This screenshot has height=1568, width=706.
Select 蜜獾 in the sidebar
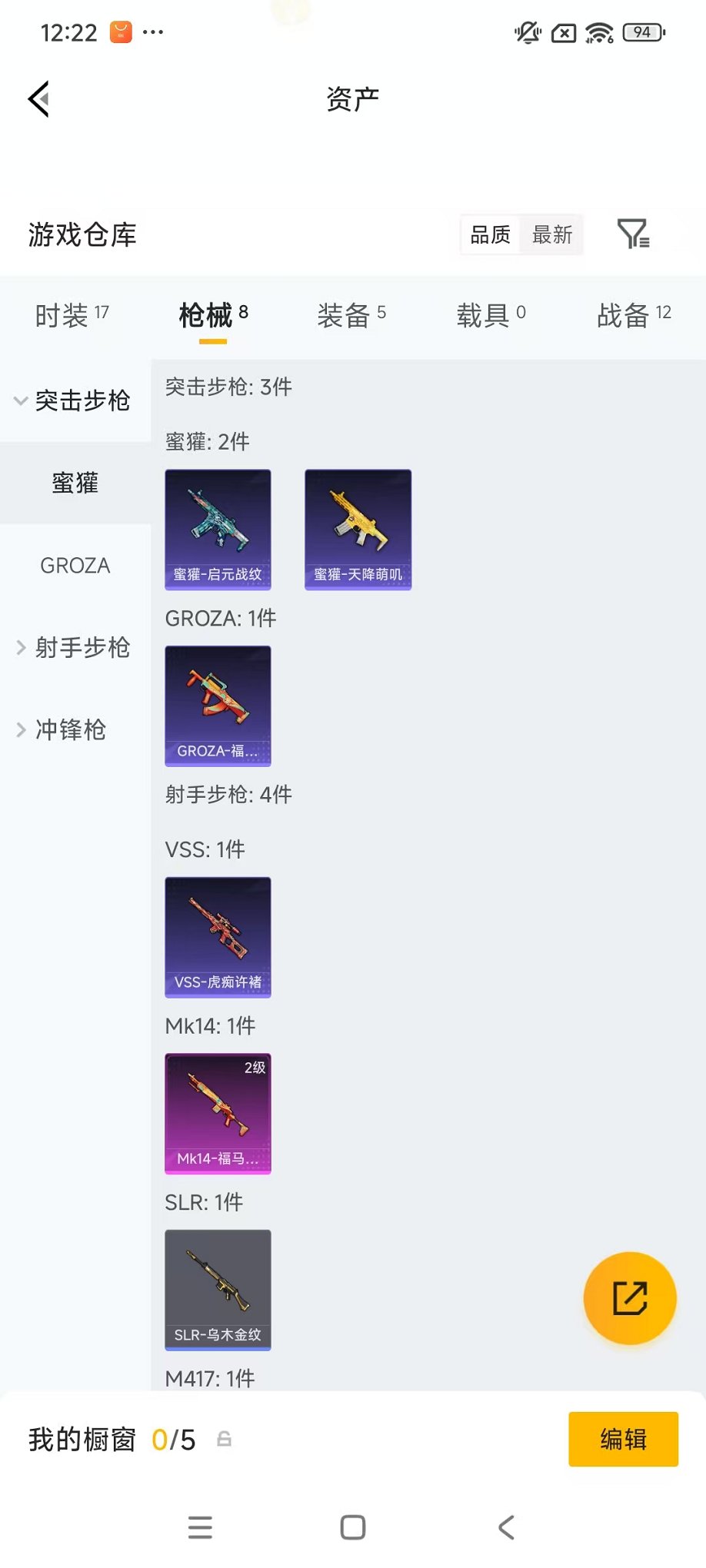pos(75,483)
